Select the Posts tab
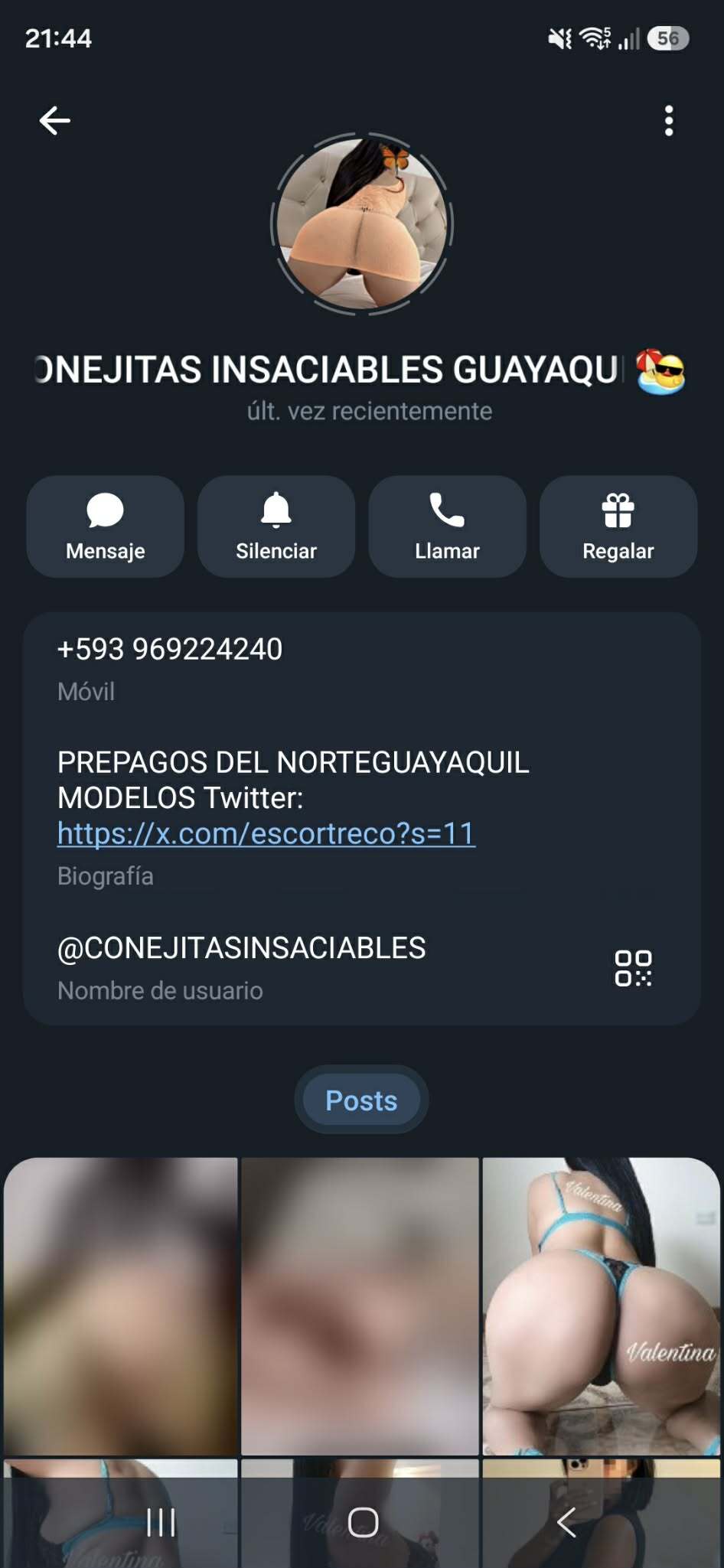The width and height of the screenshot is (724, 1568). [x=362, y=1100]
